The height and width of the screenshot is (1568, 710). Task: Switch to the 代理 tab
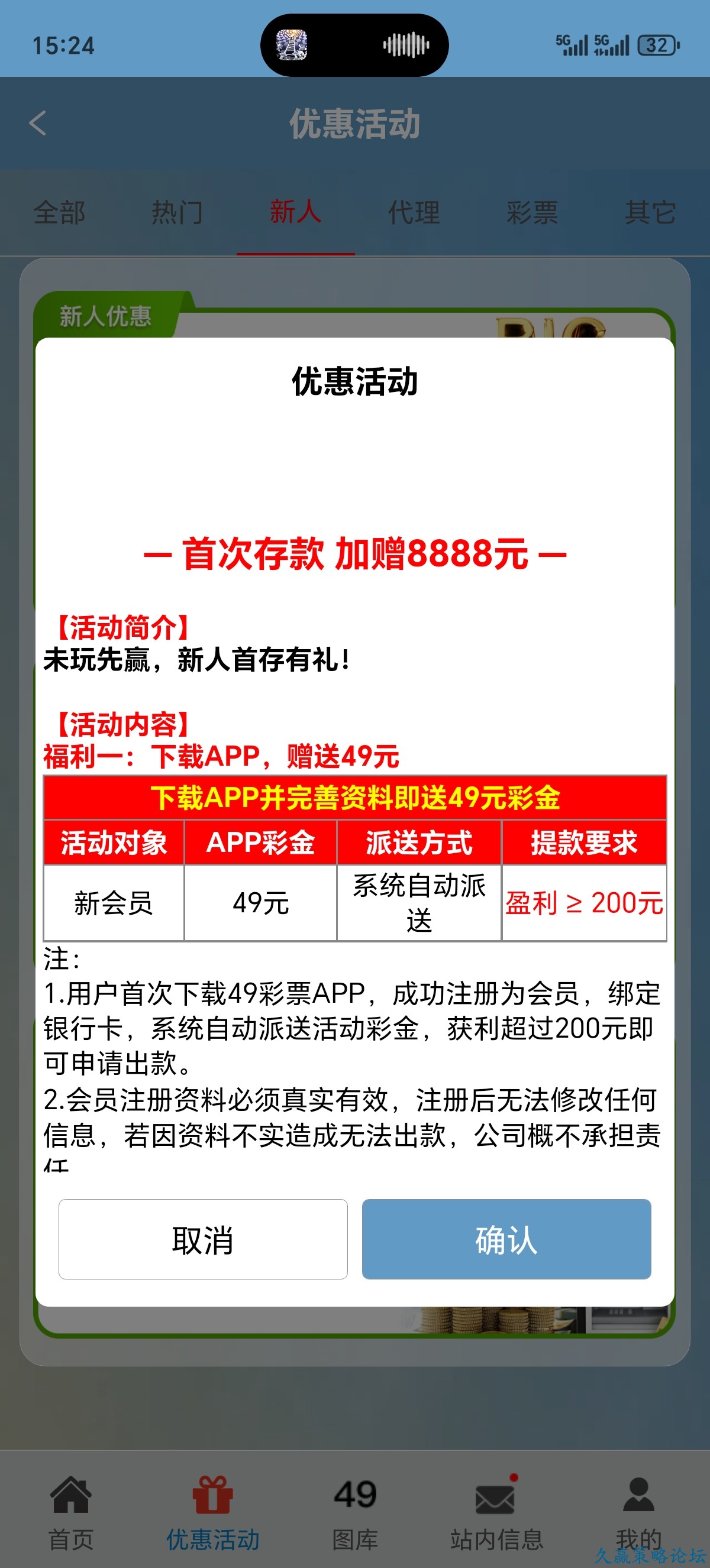tap(414, 213)
